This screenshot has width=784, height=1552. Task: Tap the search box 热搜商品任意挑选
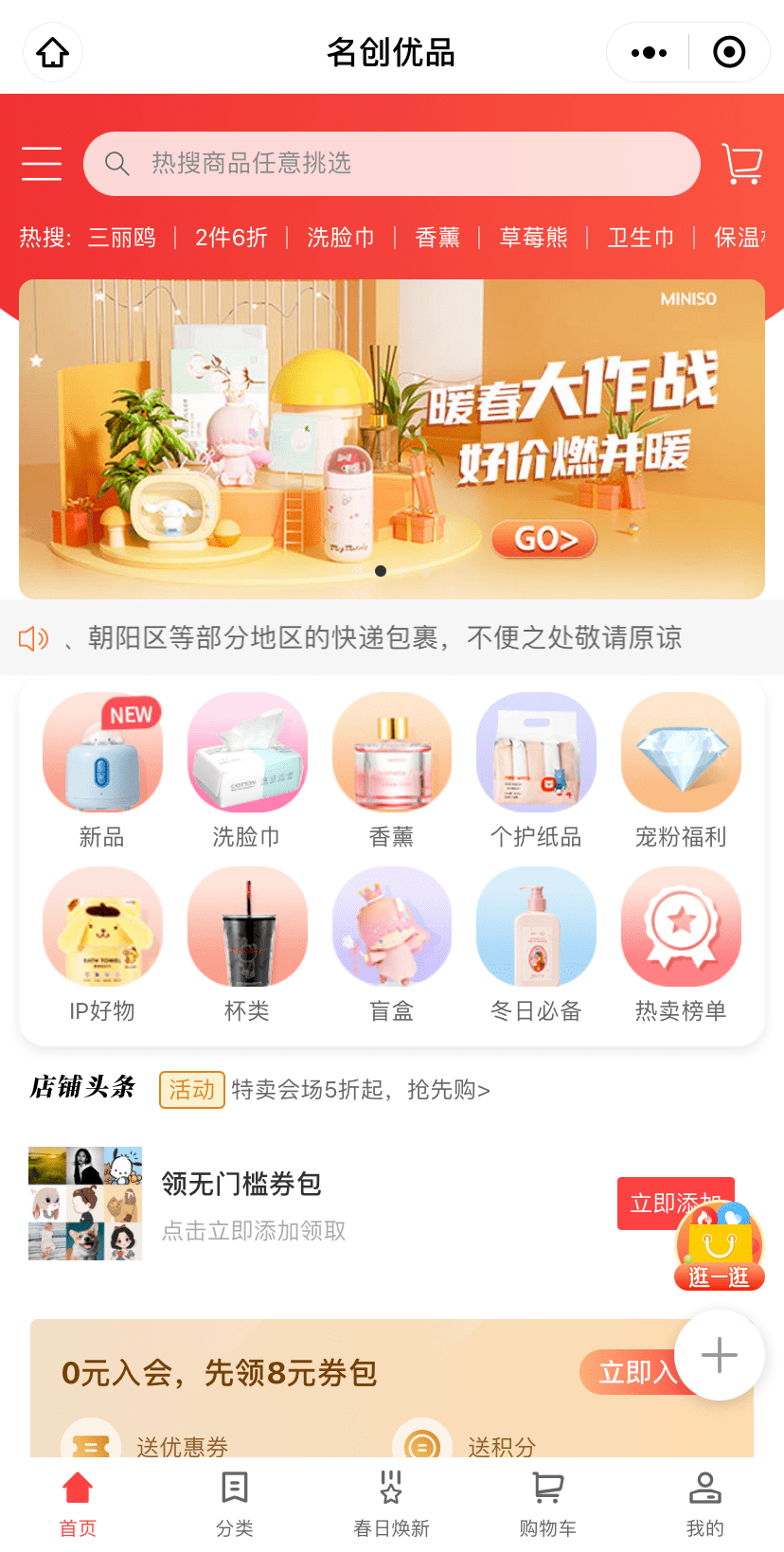[x=391, y=164]
